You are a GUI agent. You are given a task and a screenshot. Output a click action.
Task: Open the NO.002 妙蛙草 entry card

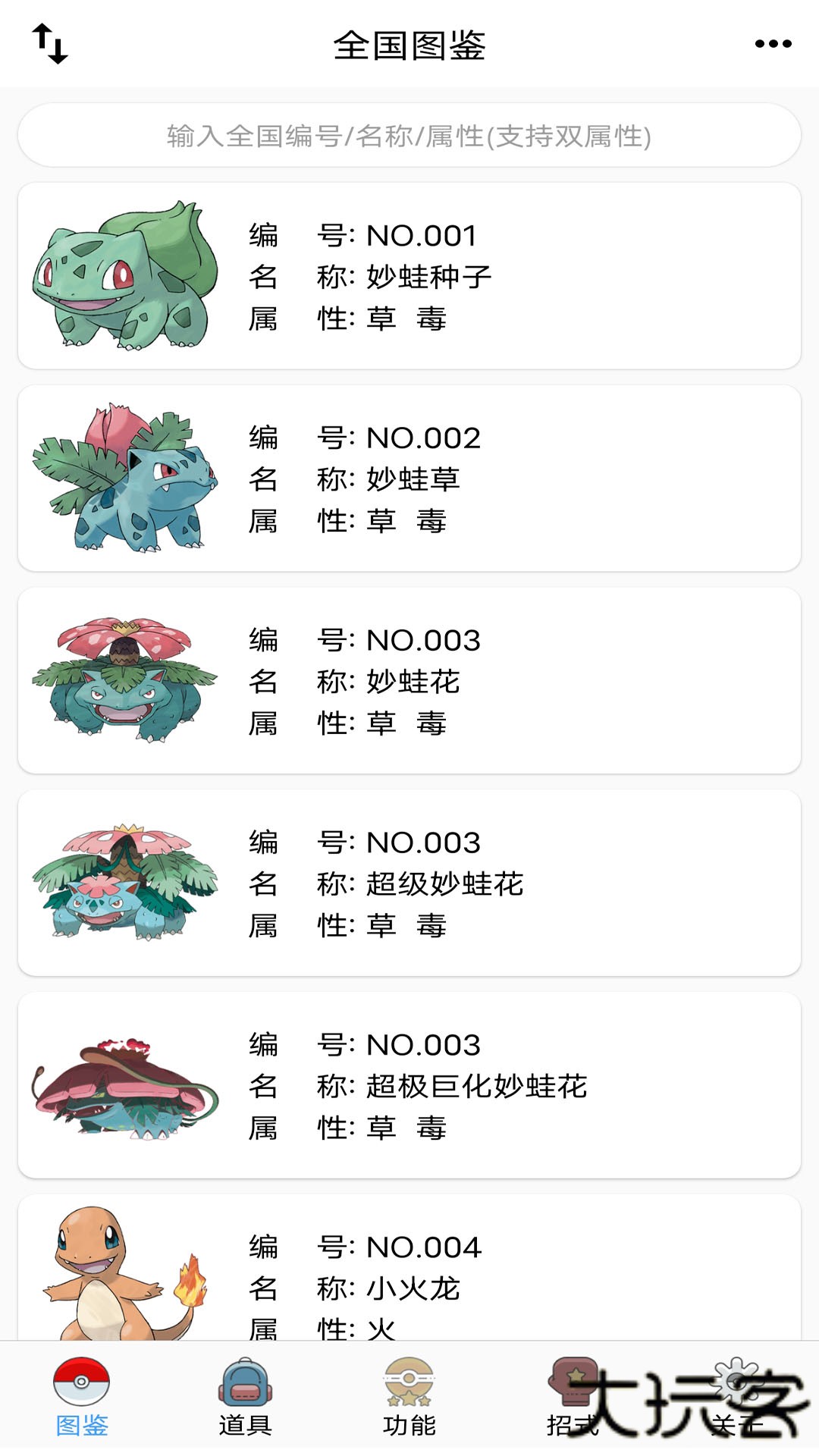[x=409, y=478]
